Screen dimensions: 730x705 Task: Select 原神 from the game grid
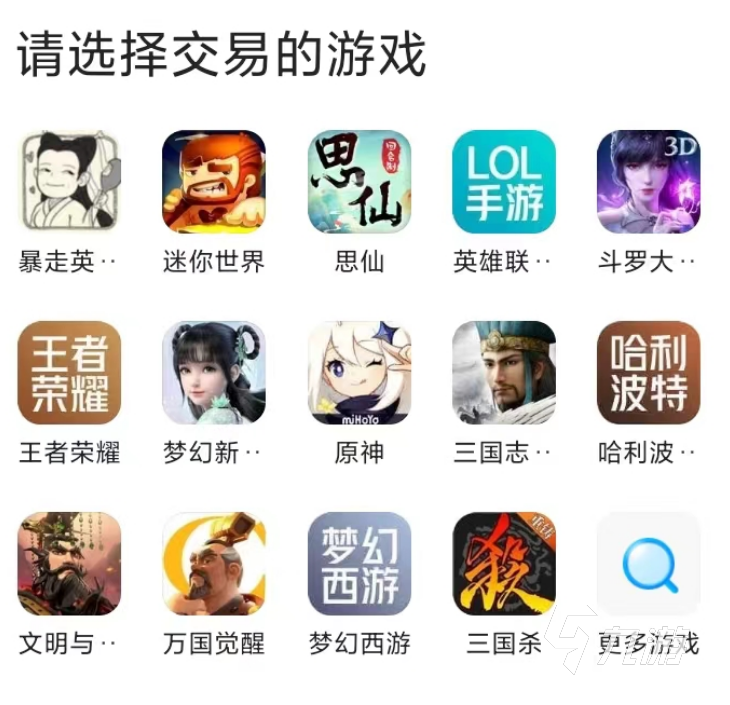[359, 372]
